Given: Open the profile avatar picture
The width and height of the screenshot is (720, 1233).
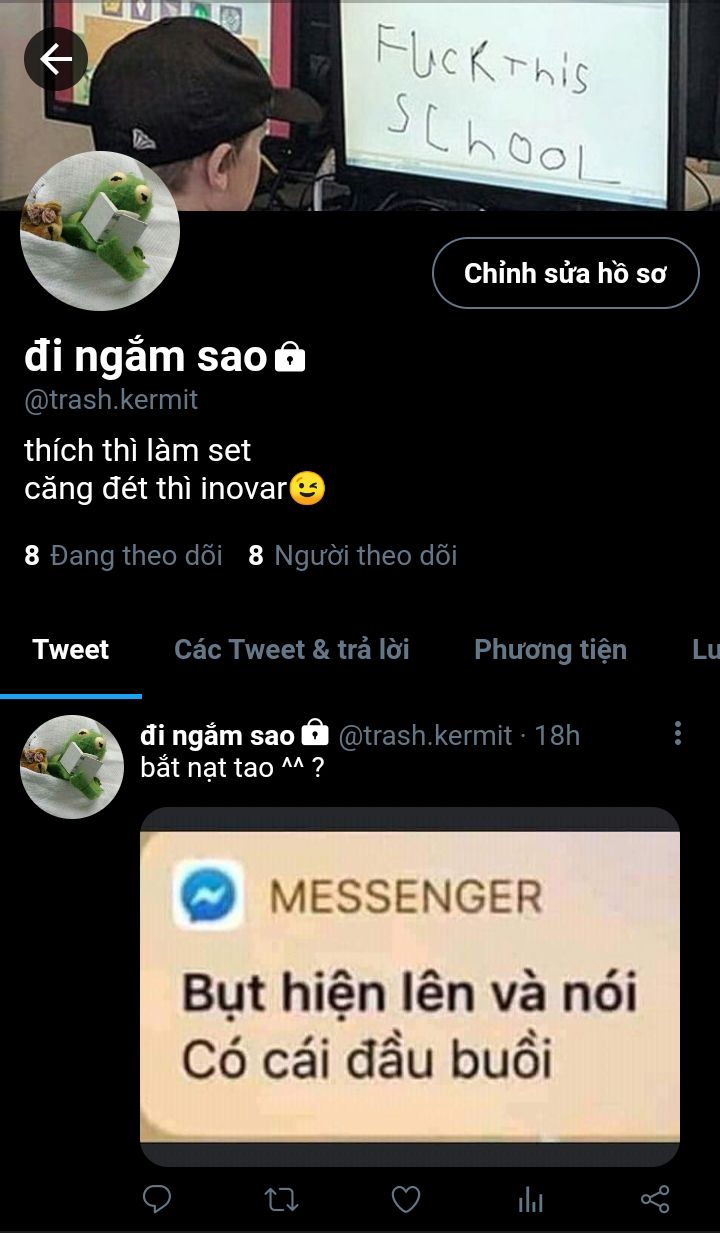Looking at the screenshot, I should pyautogui.click(x=100, y=232).
